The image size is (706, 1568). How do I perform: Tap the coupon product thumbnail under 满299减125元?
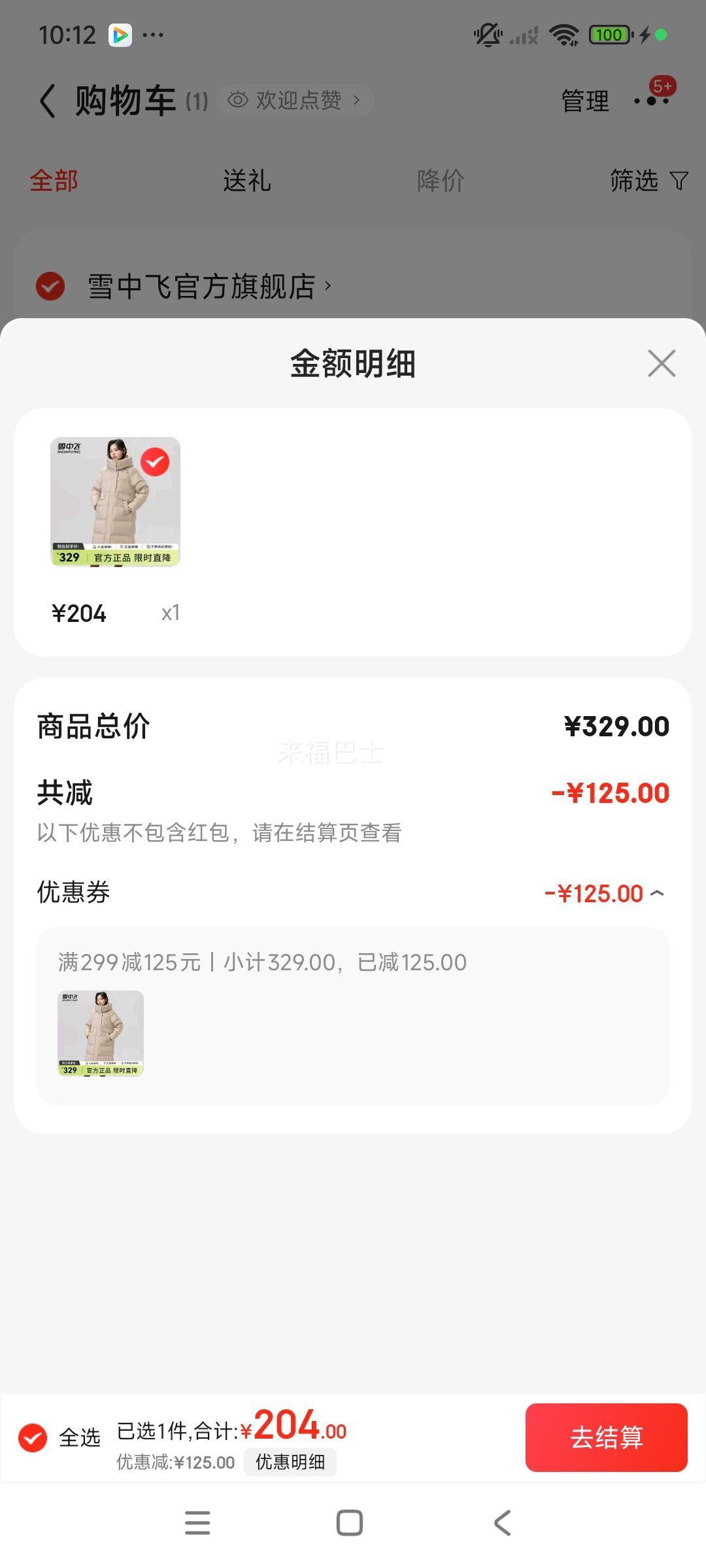tap(101, 1032)
